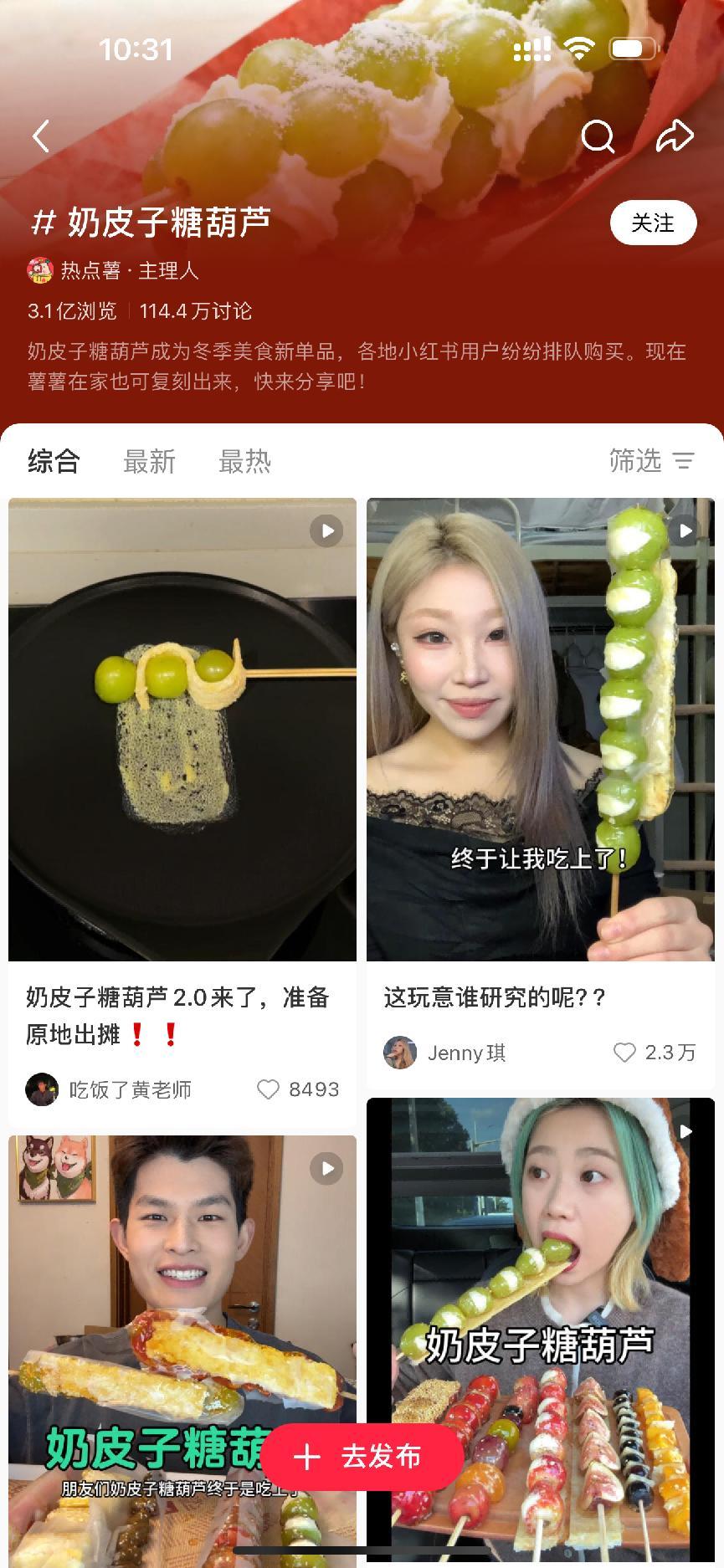
Task: Open the post 这玩意谁研究的呢
Action: (x=540, y=729)
